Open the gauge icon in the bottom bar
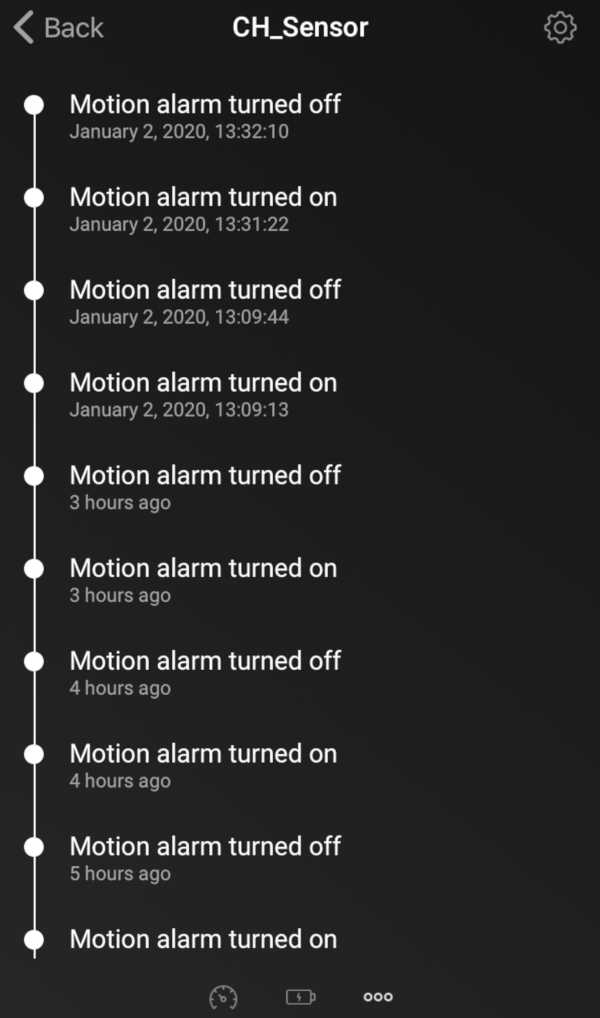Viewport: 600px width, 1018px height. [x=223, y=997]
